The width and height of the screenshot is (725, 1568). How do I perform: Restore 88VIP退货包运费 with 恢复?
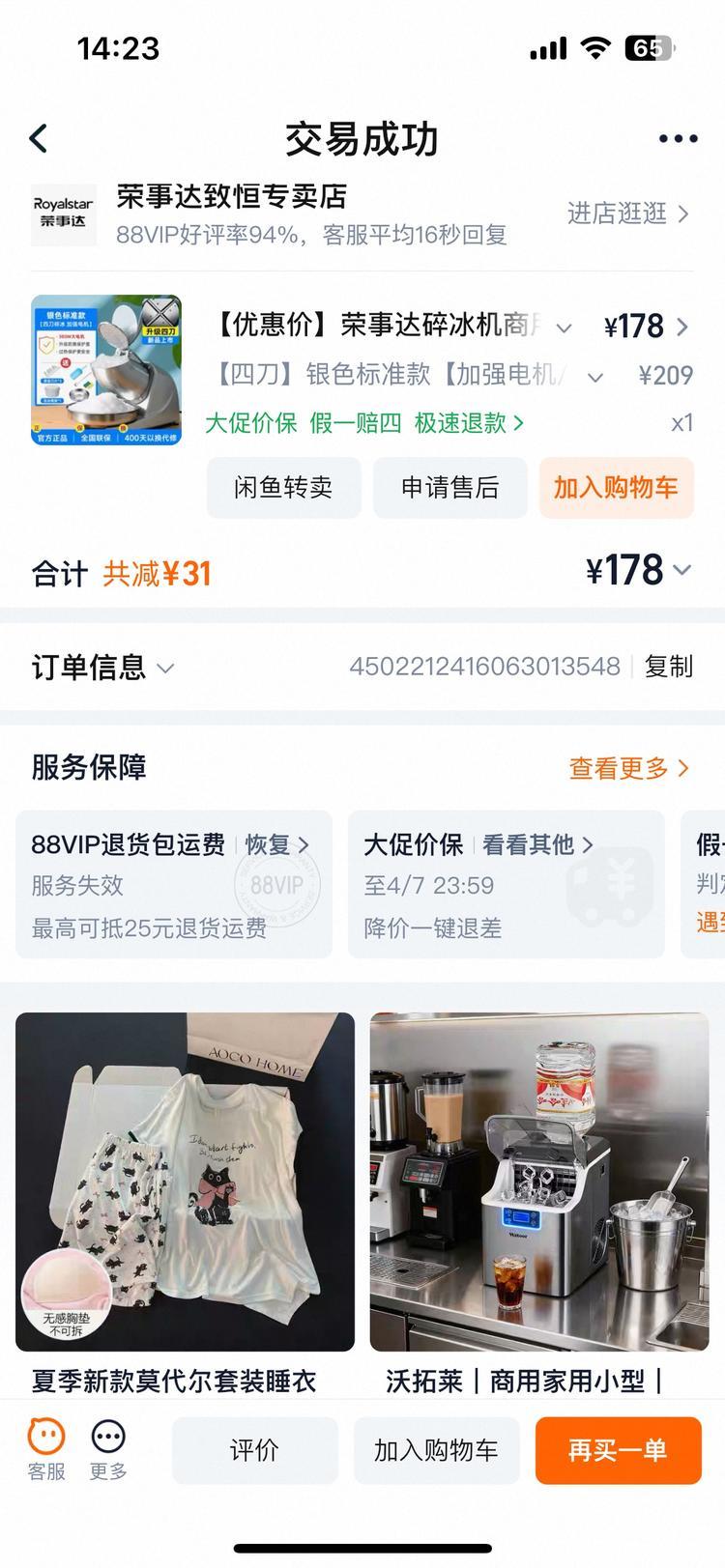pyautogui.click(x=276, y=845)
